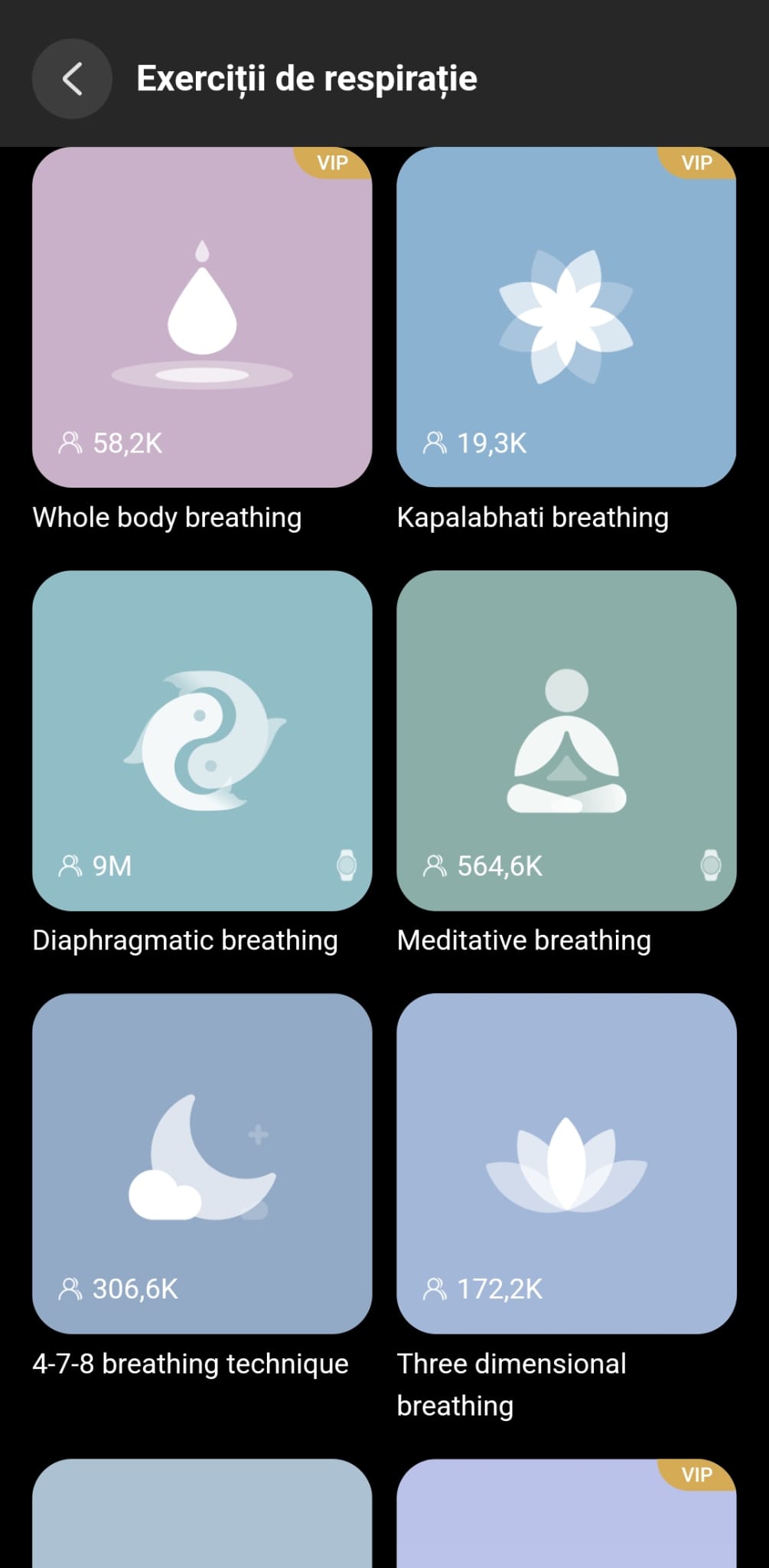
Task: Open Whole body breathing exercise
Action: (x=202, y=317)
